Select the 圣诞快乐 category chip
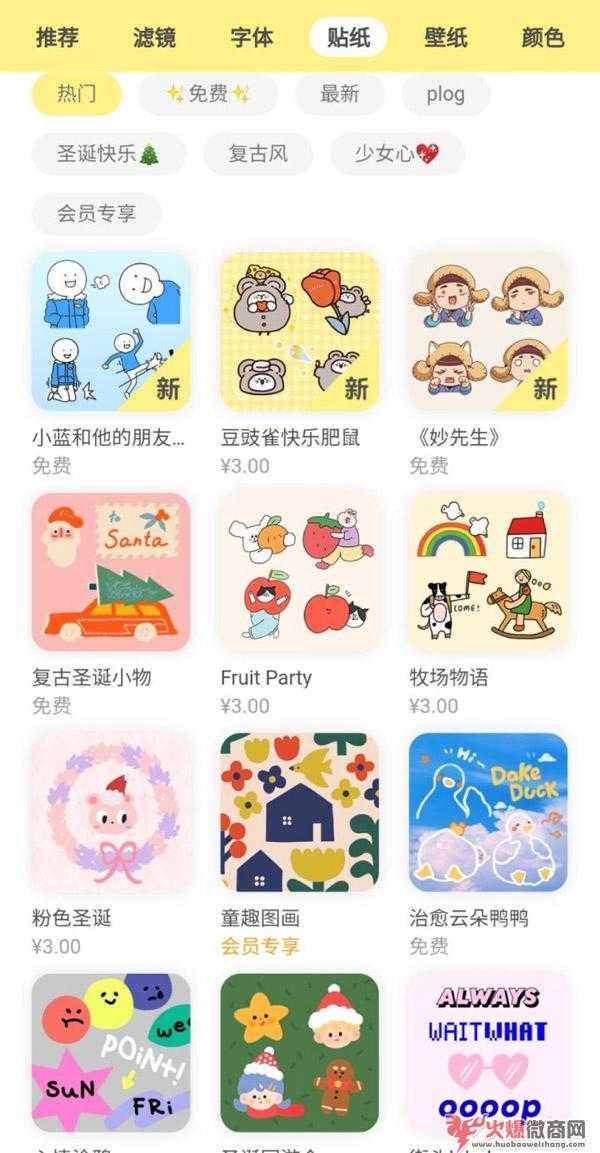This screenshot has width=600, height=1153. pyautogui.click(x=109, y=154)
